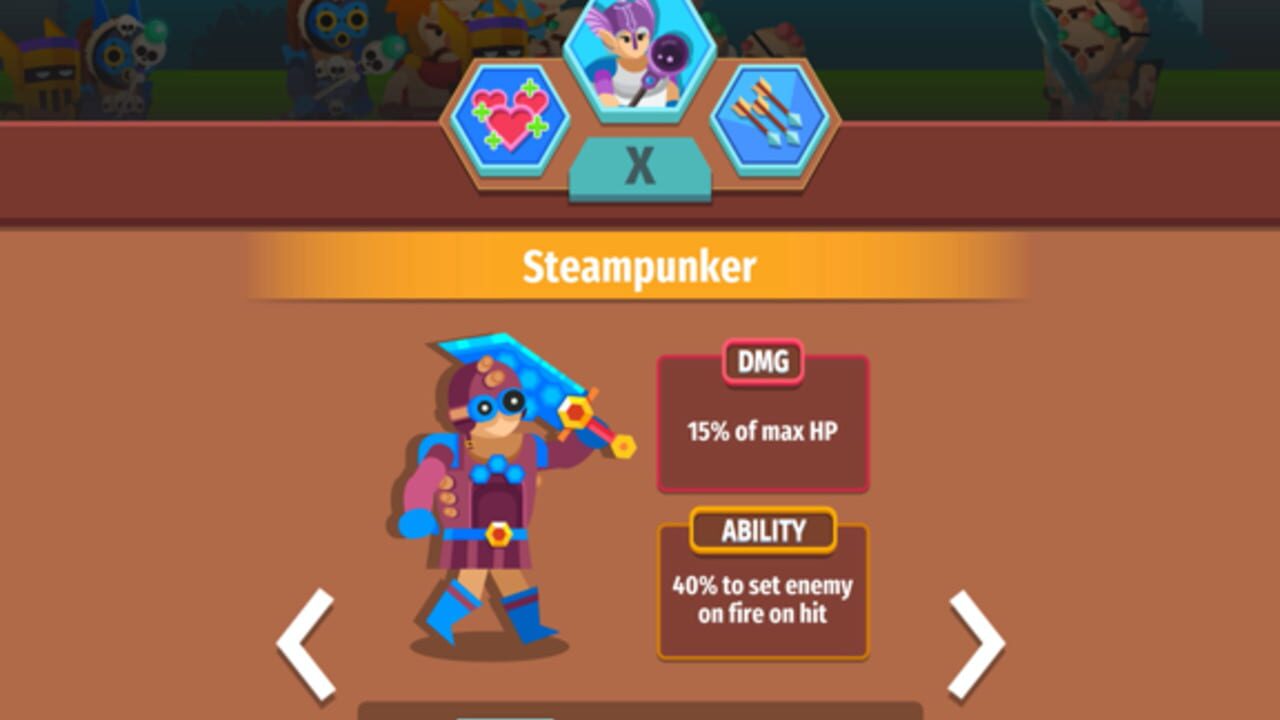The height and width of the screenshot is (720, 1280).
Task: Select the triple arrows hexagon icon
Action: click(770, 122)
